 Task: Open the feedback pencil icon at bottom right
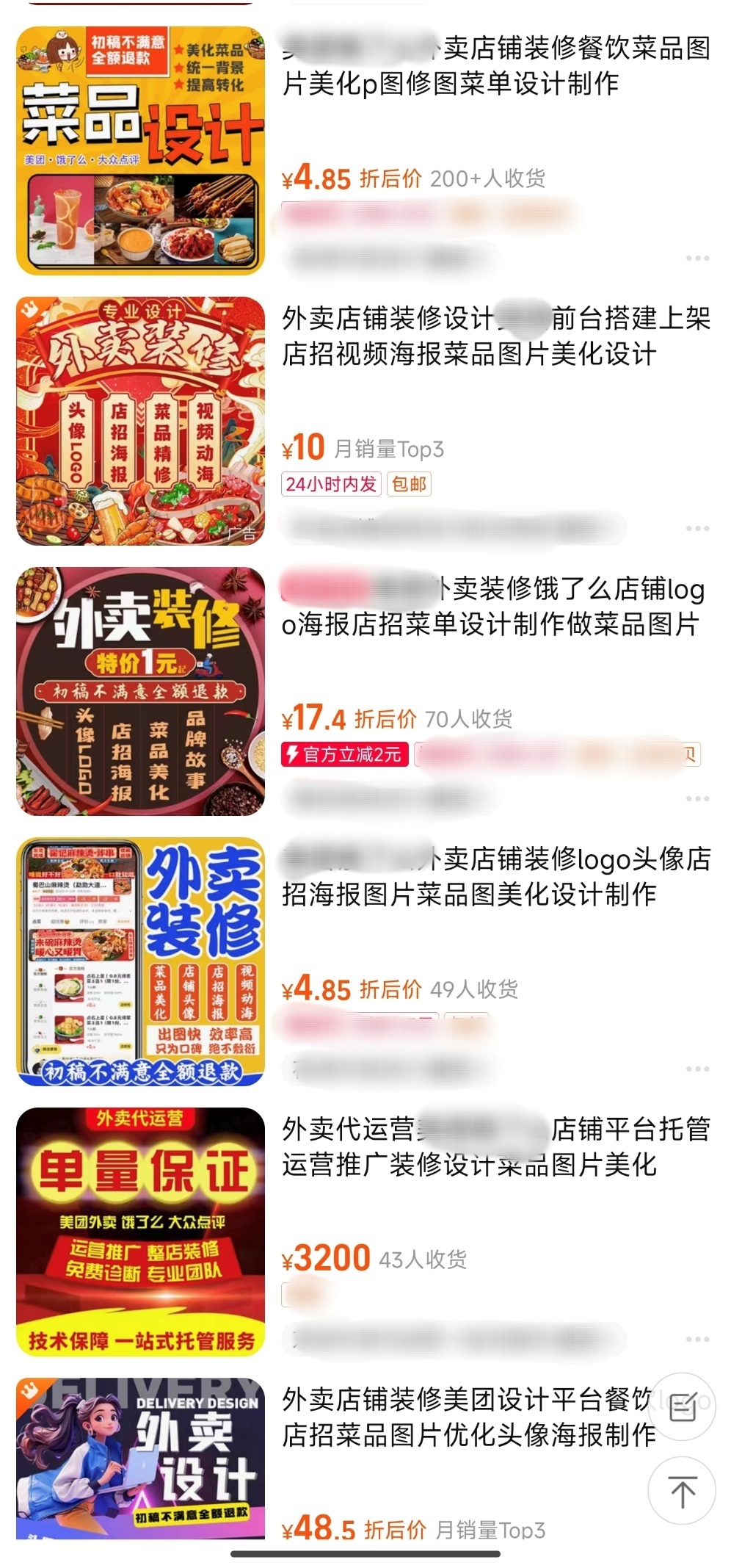pyautogui.click(x=684, y=1405)
